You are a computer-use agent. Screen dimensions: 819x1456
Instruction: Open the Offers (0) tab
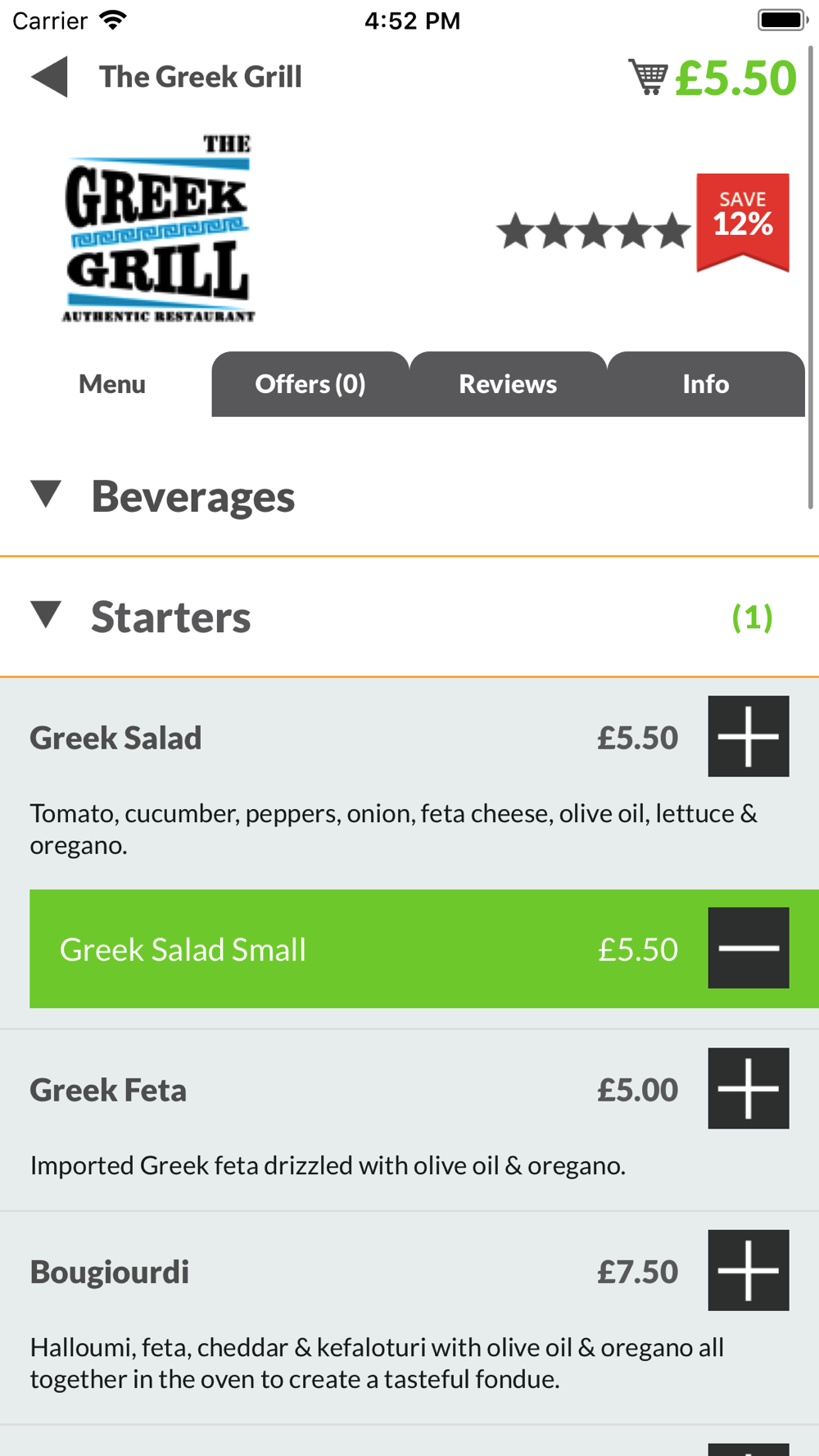click(x=310, y=384)
